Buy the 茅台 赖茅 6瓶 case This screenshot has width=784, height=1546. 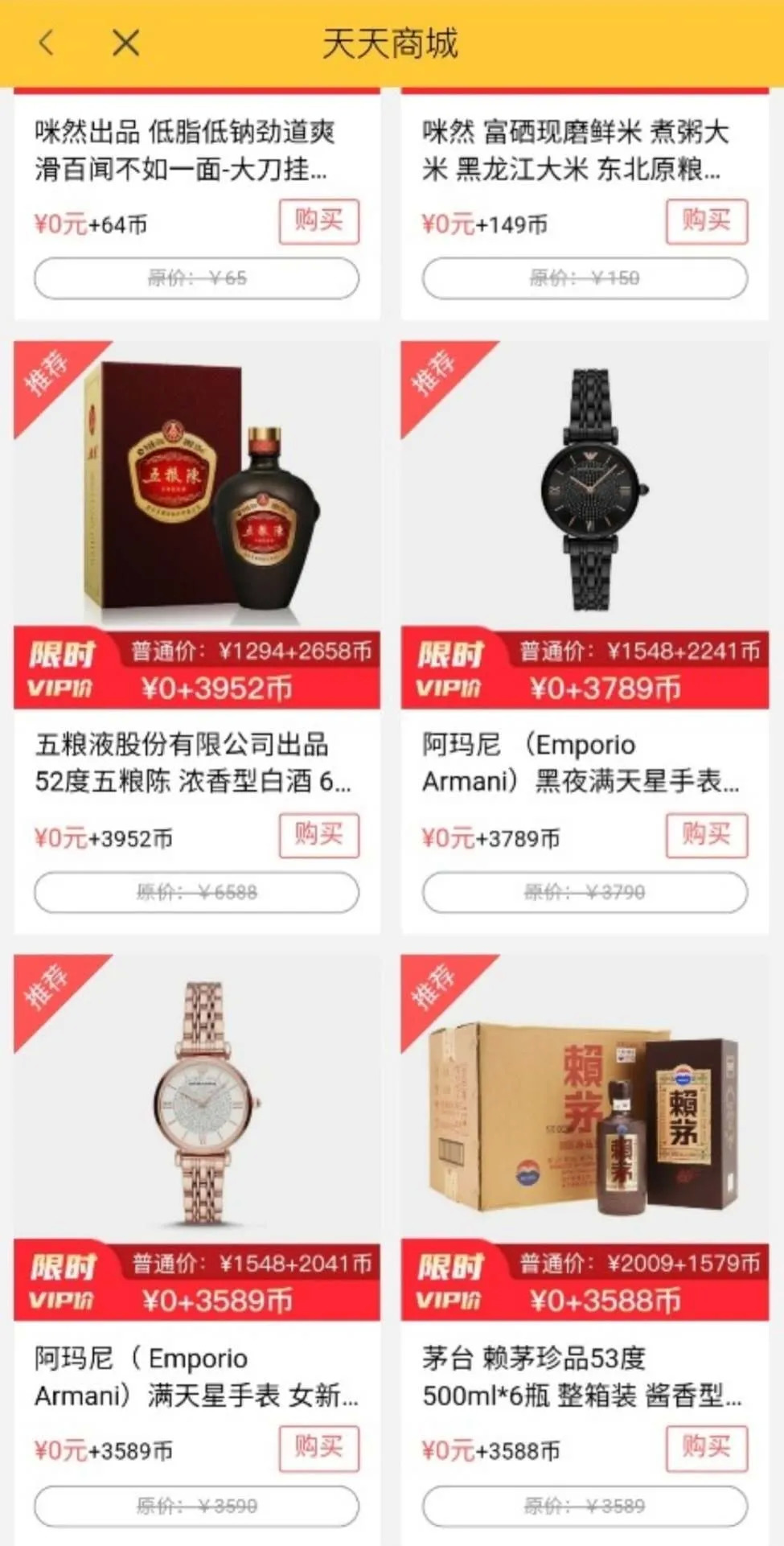706,1448
